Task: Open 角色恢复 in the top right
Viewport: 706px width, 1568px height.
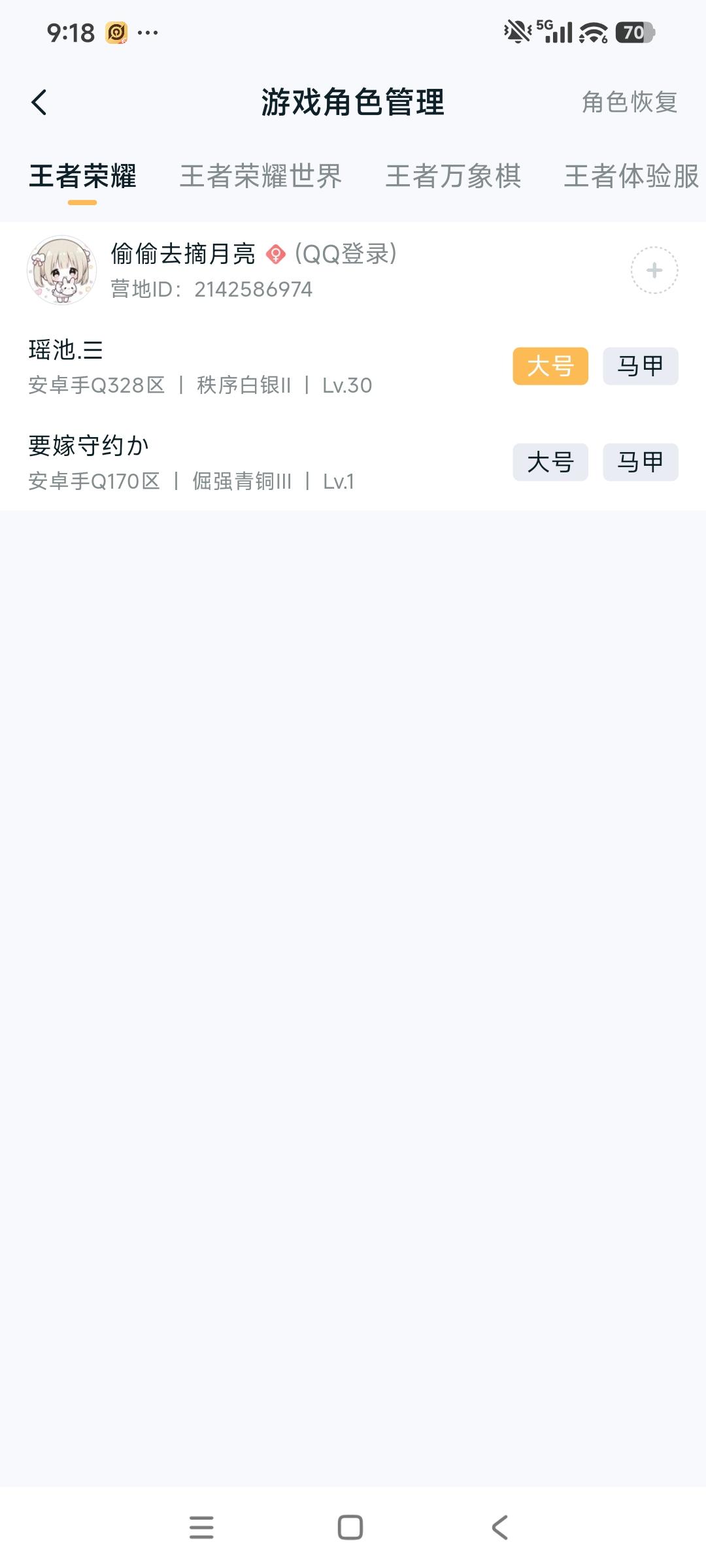Action: point(629,101)
